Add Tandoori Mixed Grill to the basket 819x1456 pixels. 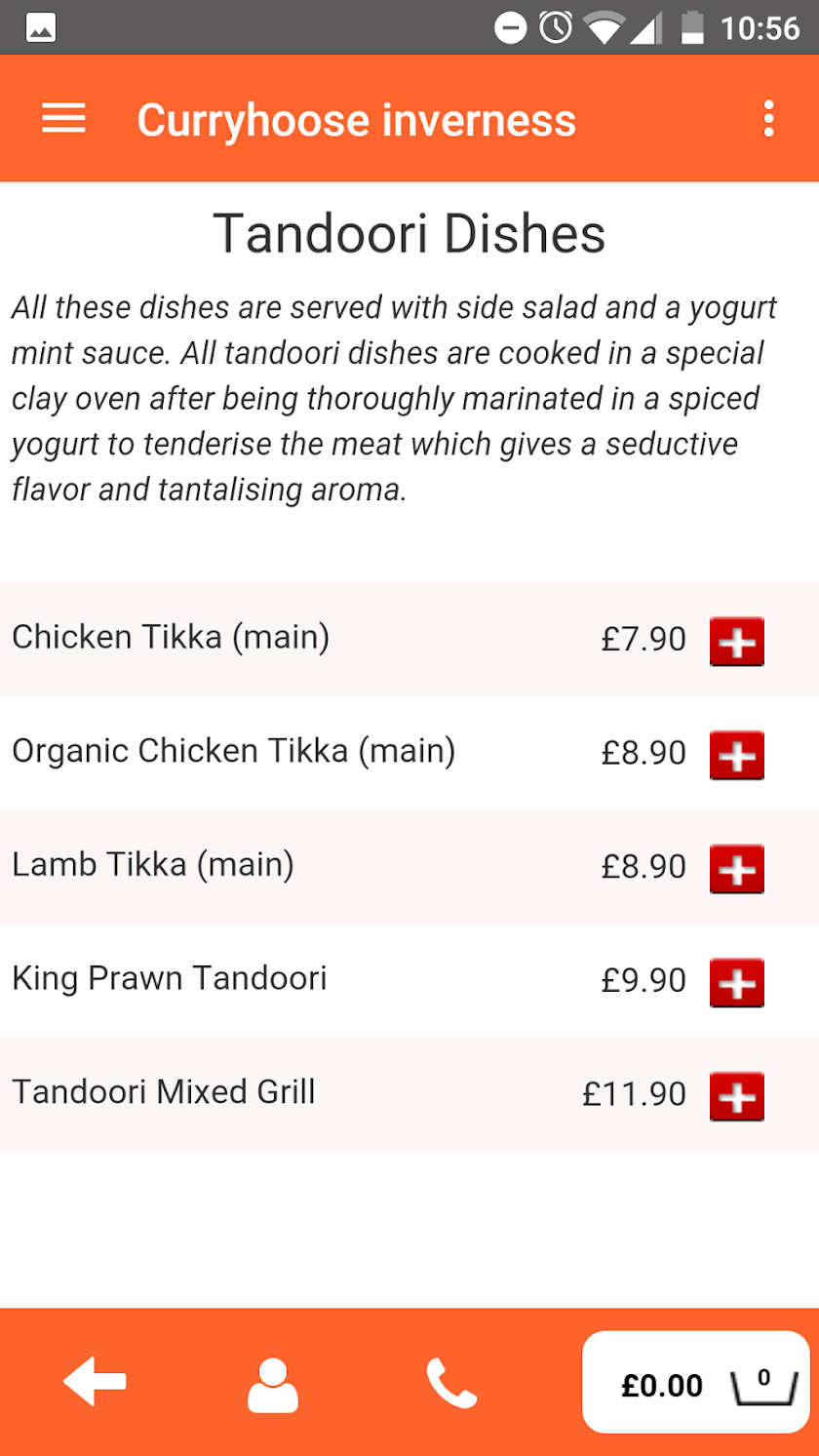(x=737, y=1096)
